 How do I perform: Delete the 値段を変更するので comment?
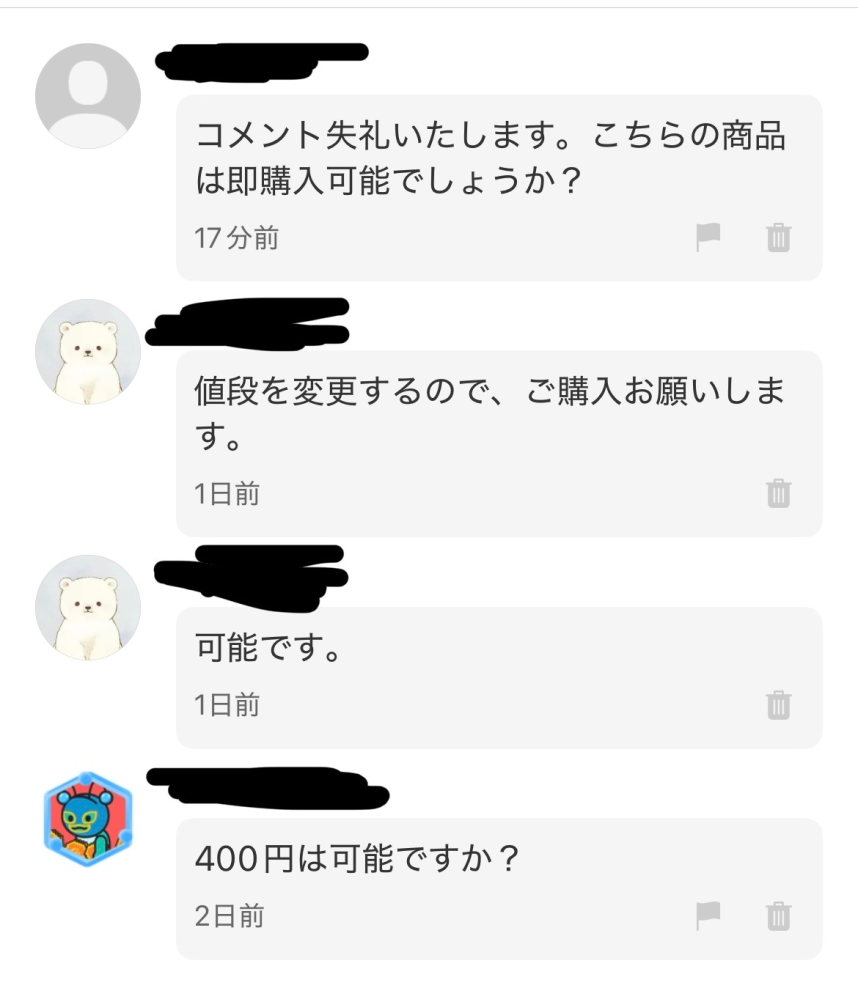coord(778,493)
